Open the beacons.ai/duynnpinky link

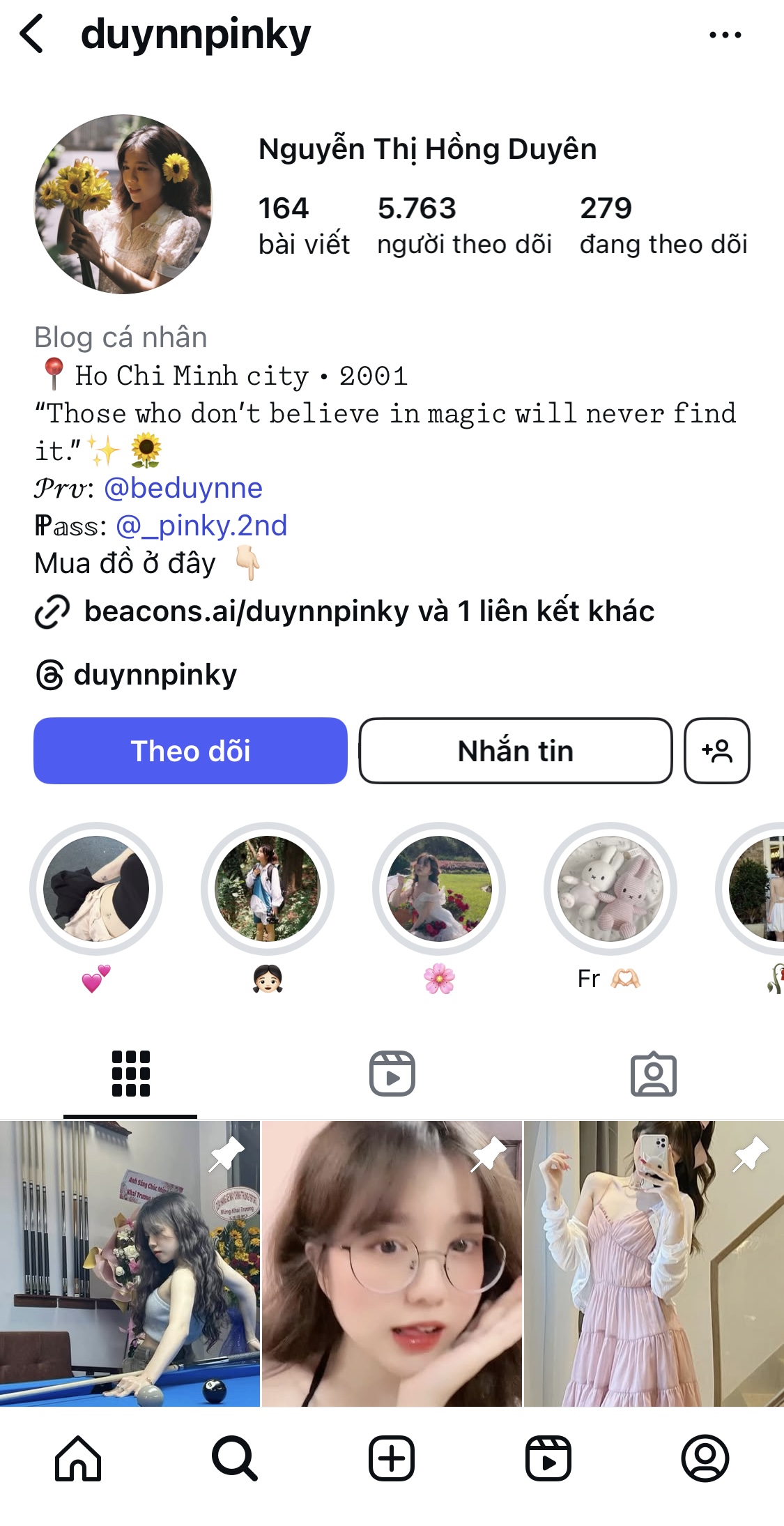266,611
